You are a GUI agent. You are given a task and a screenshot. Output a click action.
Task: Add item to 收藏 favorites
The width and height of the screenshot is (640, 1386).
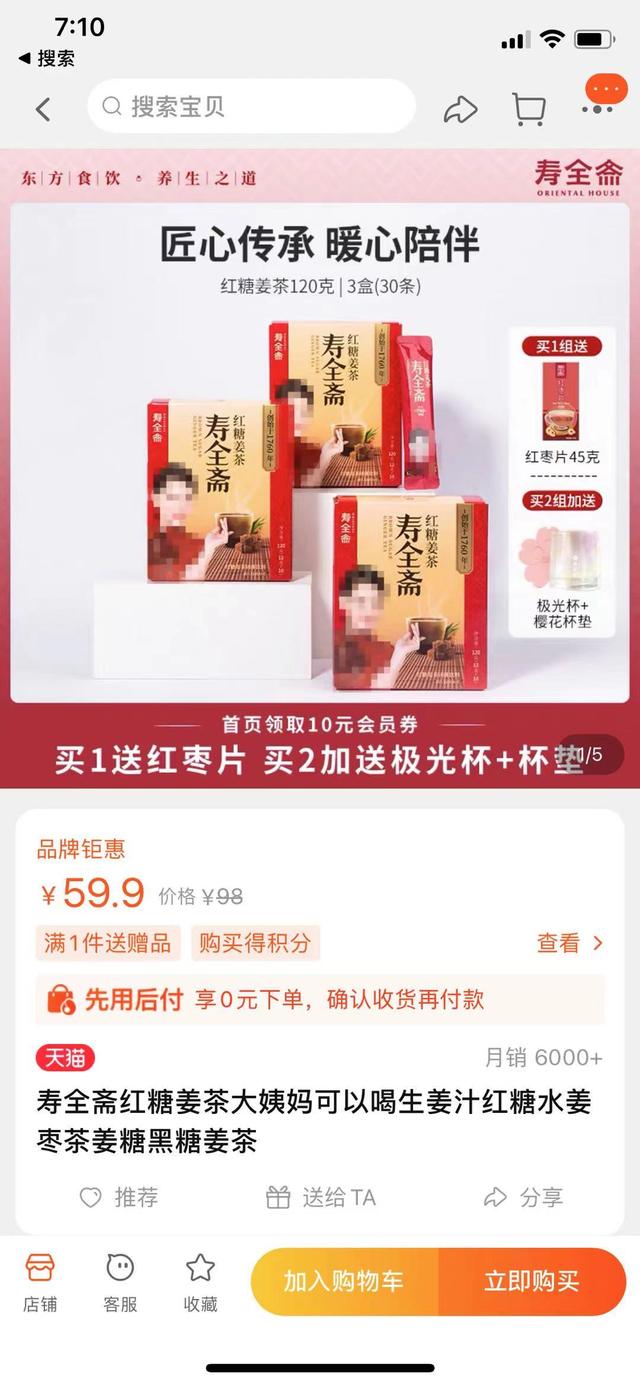coord(200,1282)
